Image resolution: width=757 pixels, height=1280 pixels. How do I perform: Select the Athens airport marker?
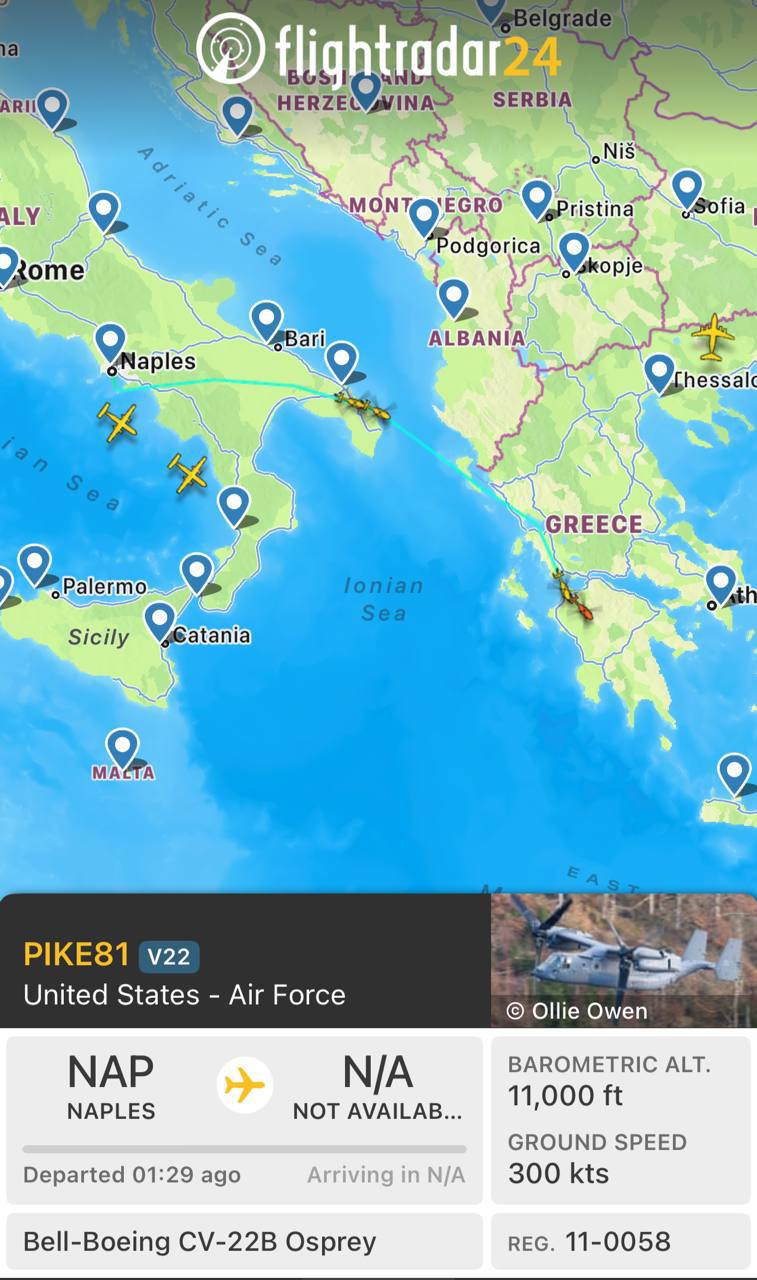click(720, 582)
